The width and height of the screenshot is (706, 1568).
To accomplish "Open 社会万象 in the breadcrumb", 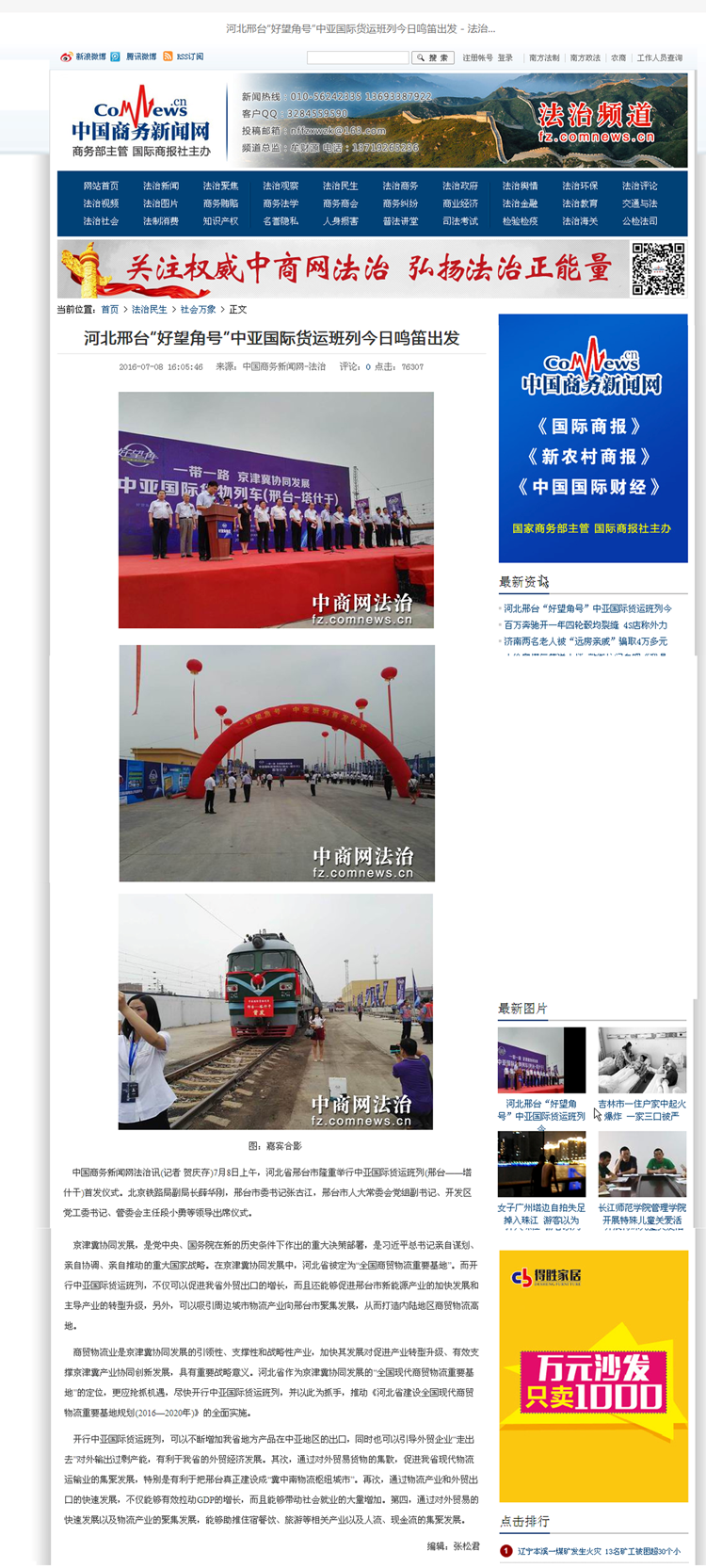I will pos(198,309).
